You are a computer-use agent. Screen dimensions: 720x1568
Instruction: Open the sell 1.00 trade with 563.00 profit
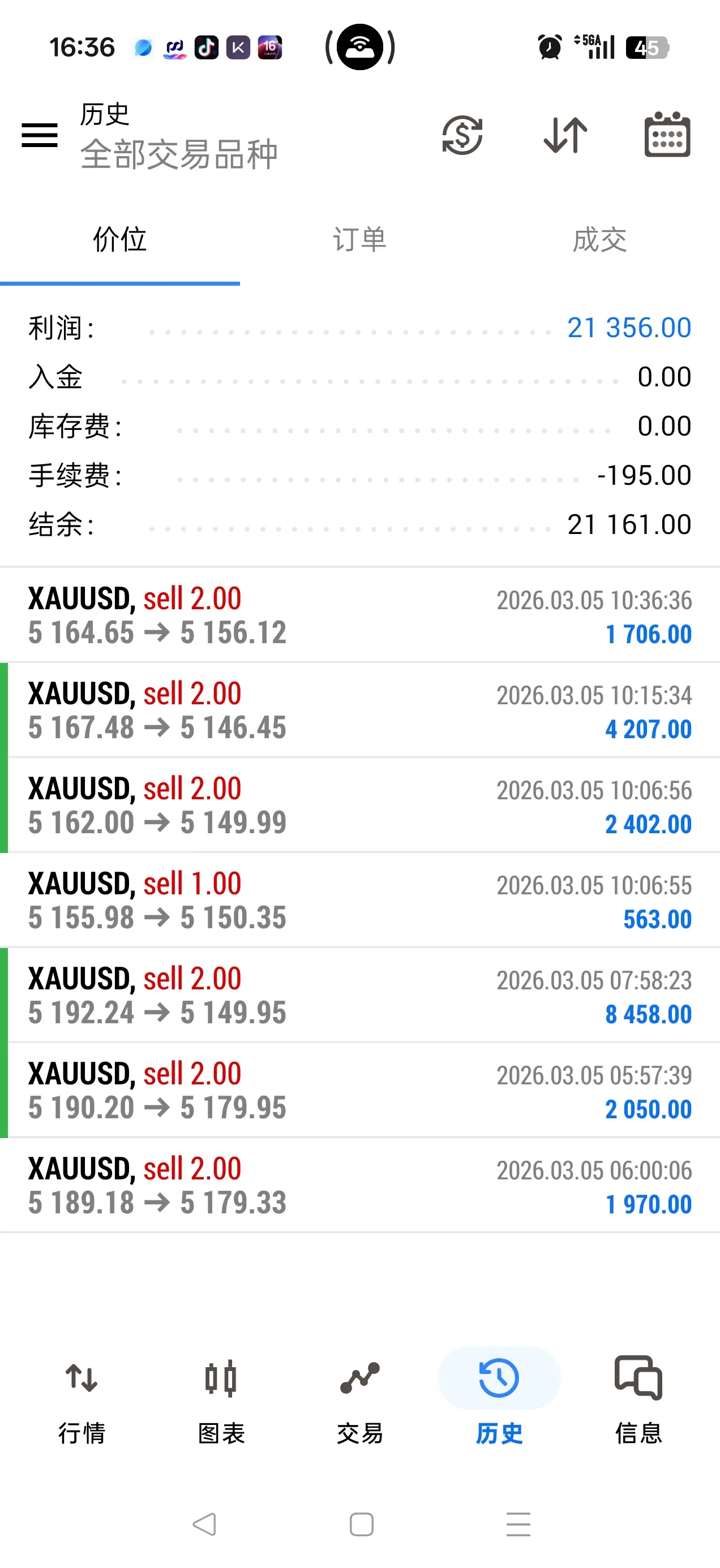(x=359, y=901)
